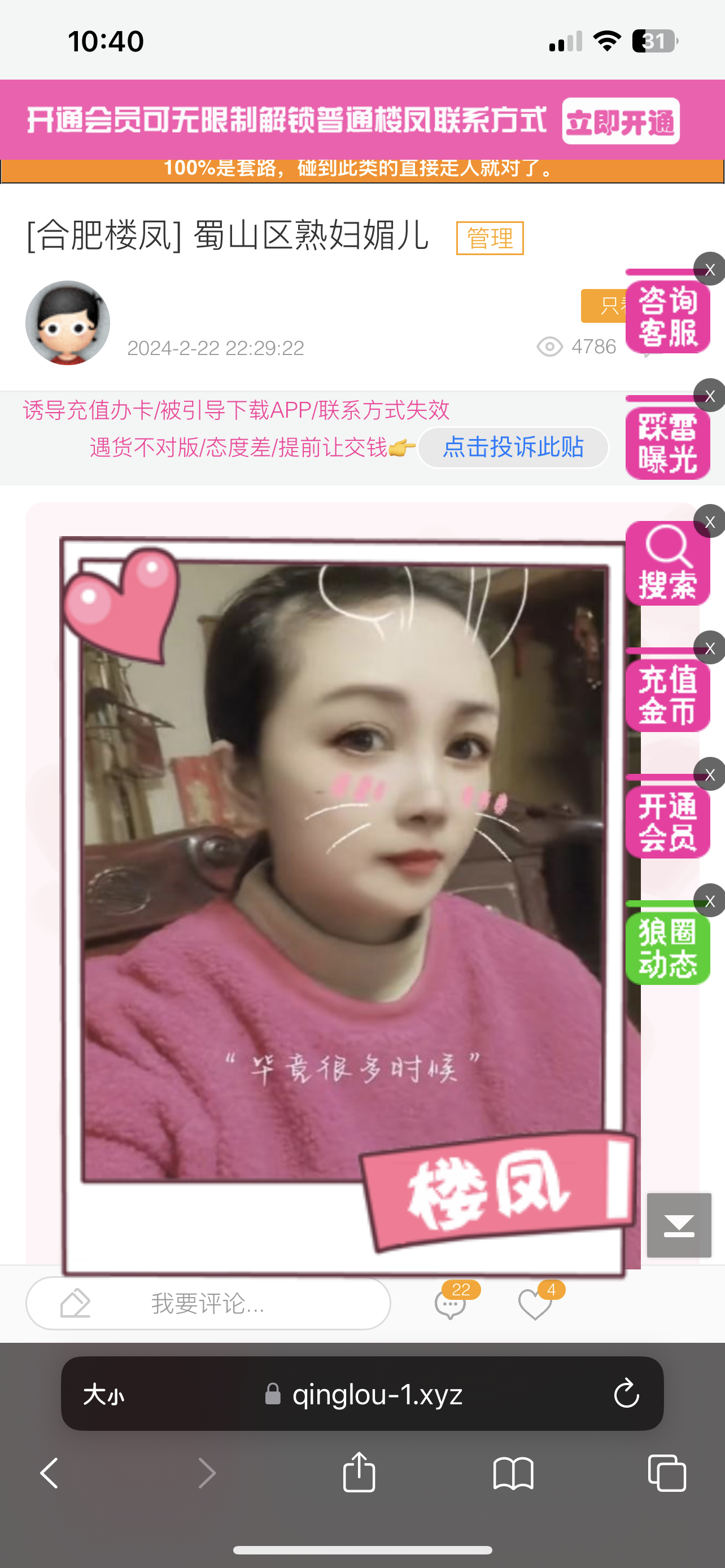This screenshot has width=725, height=1568.
Task: Open 狼圈动态 feed button
Action: (667, 948)
